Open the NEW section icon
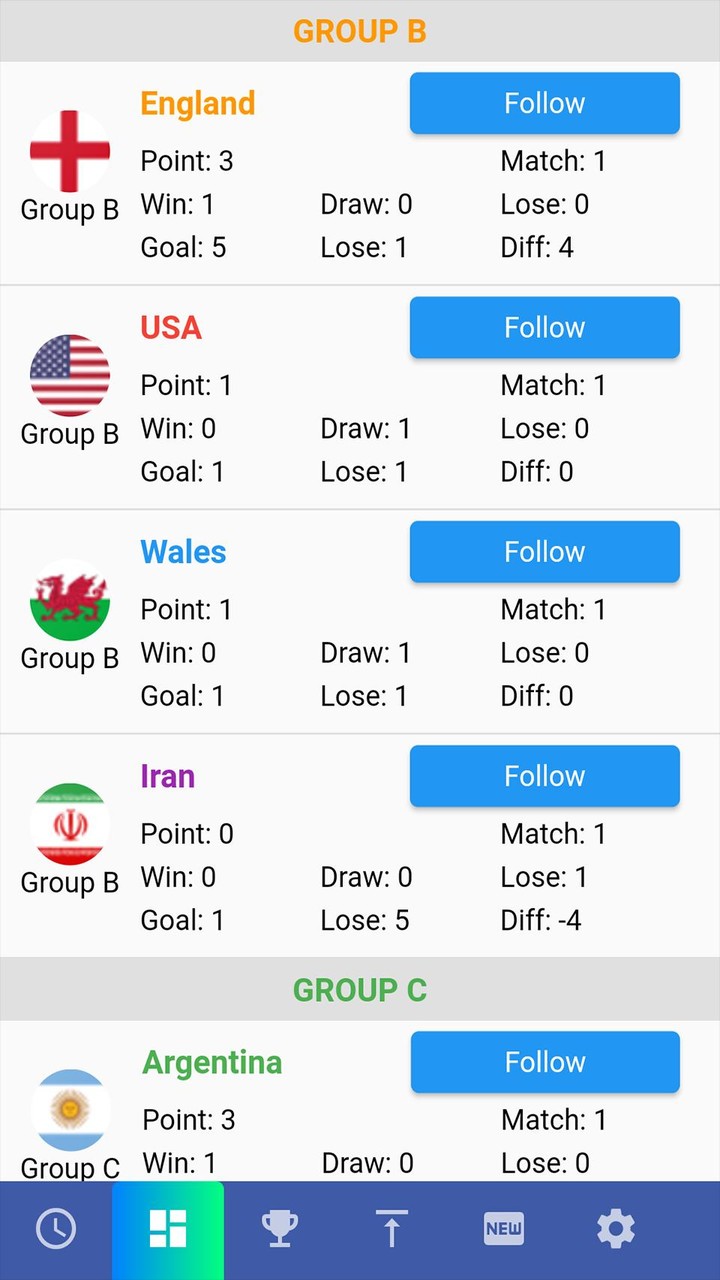Viewport: 720px width, 1280px height. coord(503,1228)
